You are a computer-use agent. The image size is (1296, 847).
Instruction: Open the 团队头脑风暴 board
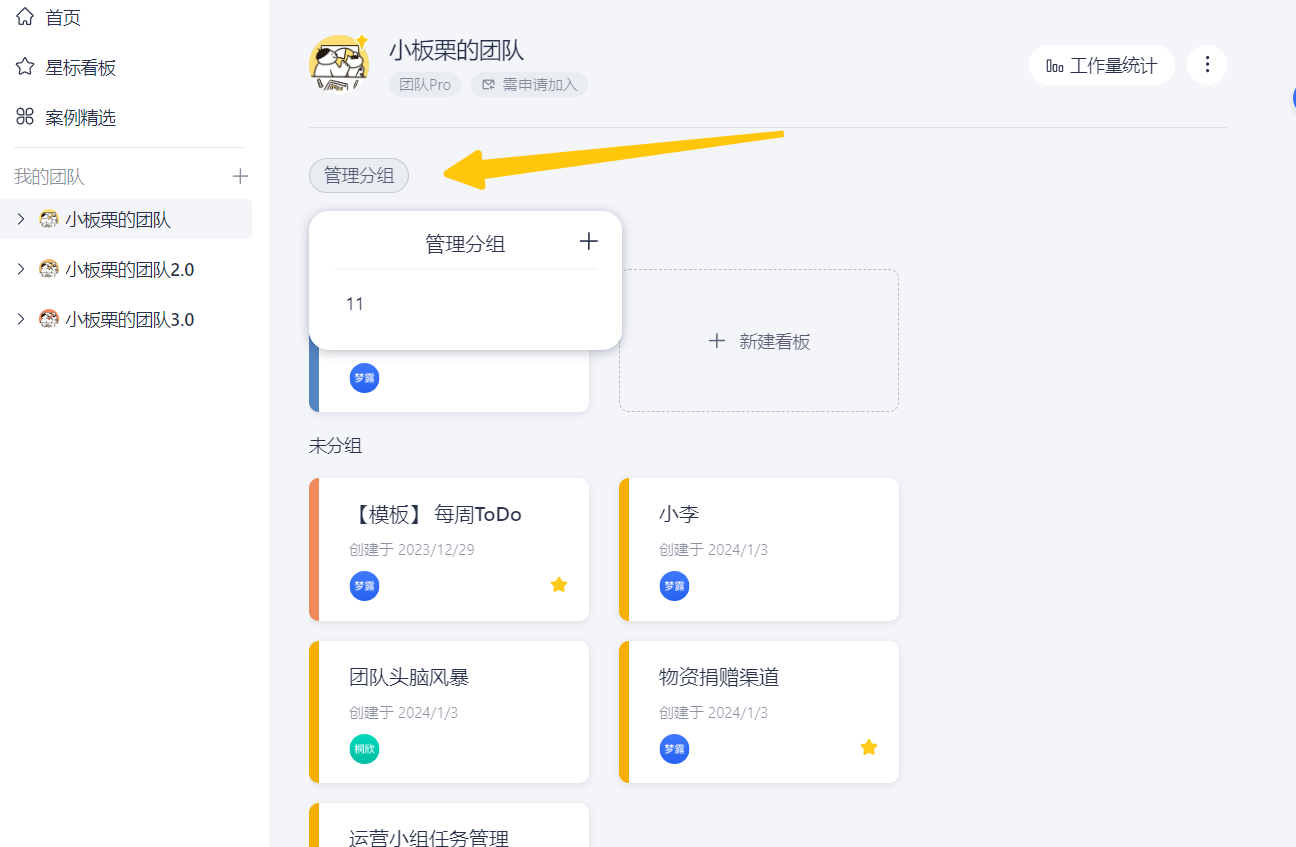click(409, 678)
